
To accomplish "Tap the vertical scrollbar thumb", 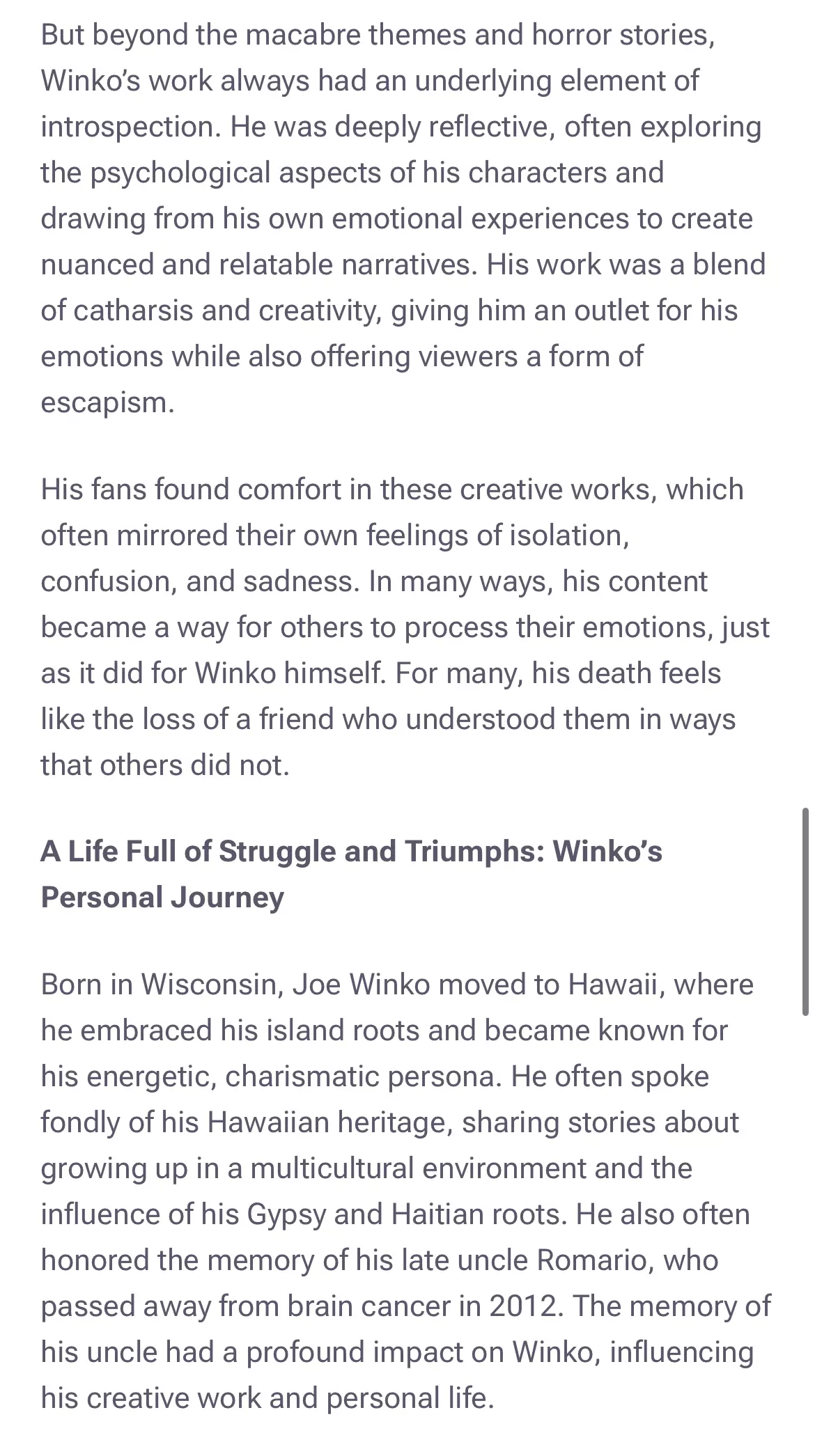I will (x=805, y=911).
